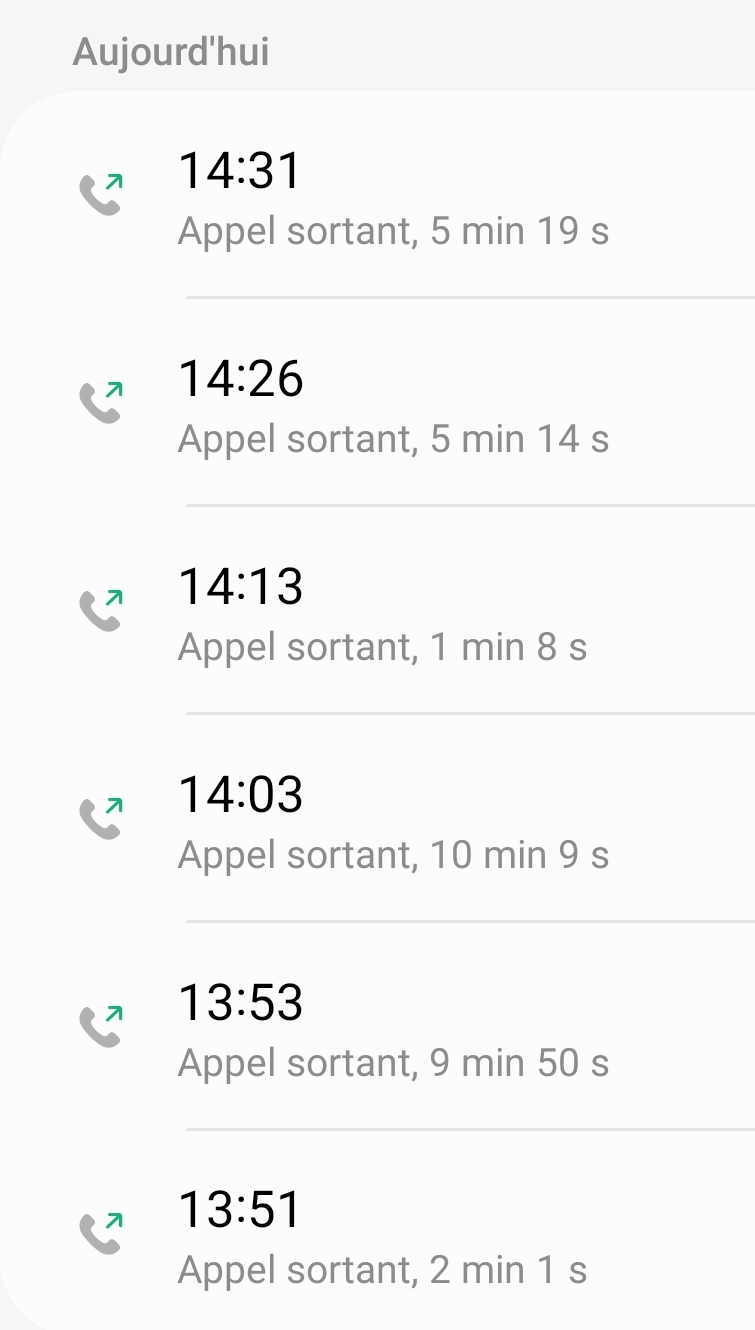Choose the 13:51 call lasting 2 min 1 s

pyautogui.click(x=392, y=1237)
